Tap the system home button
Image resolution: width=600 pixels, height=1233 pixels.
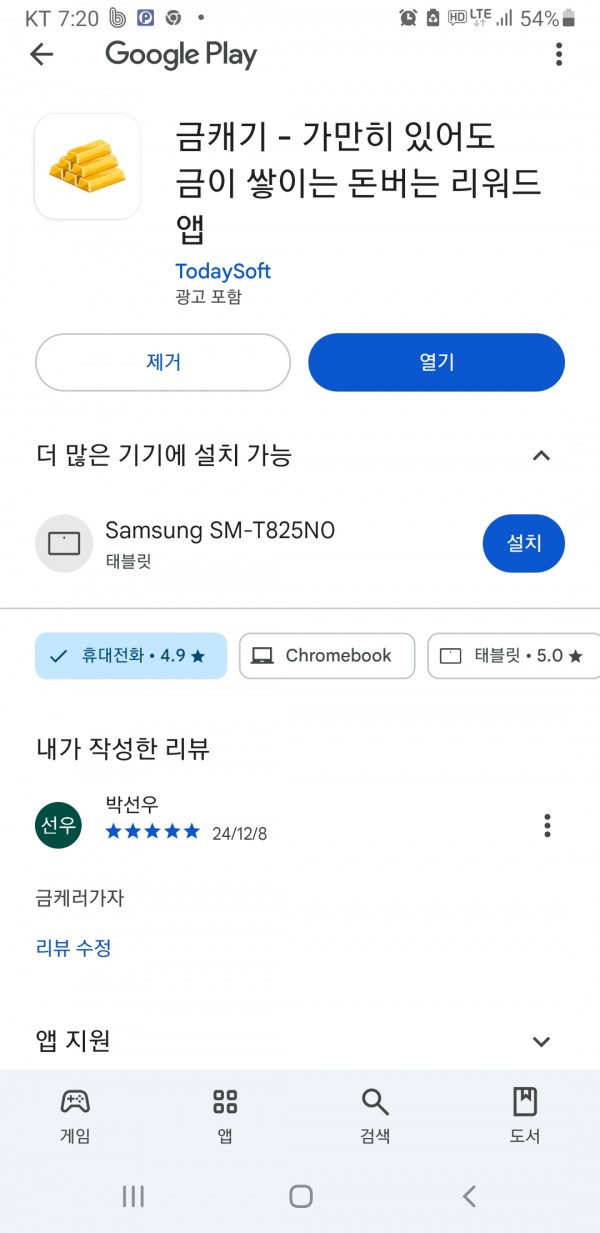300,1196
